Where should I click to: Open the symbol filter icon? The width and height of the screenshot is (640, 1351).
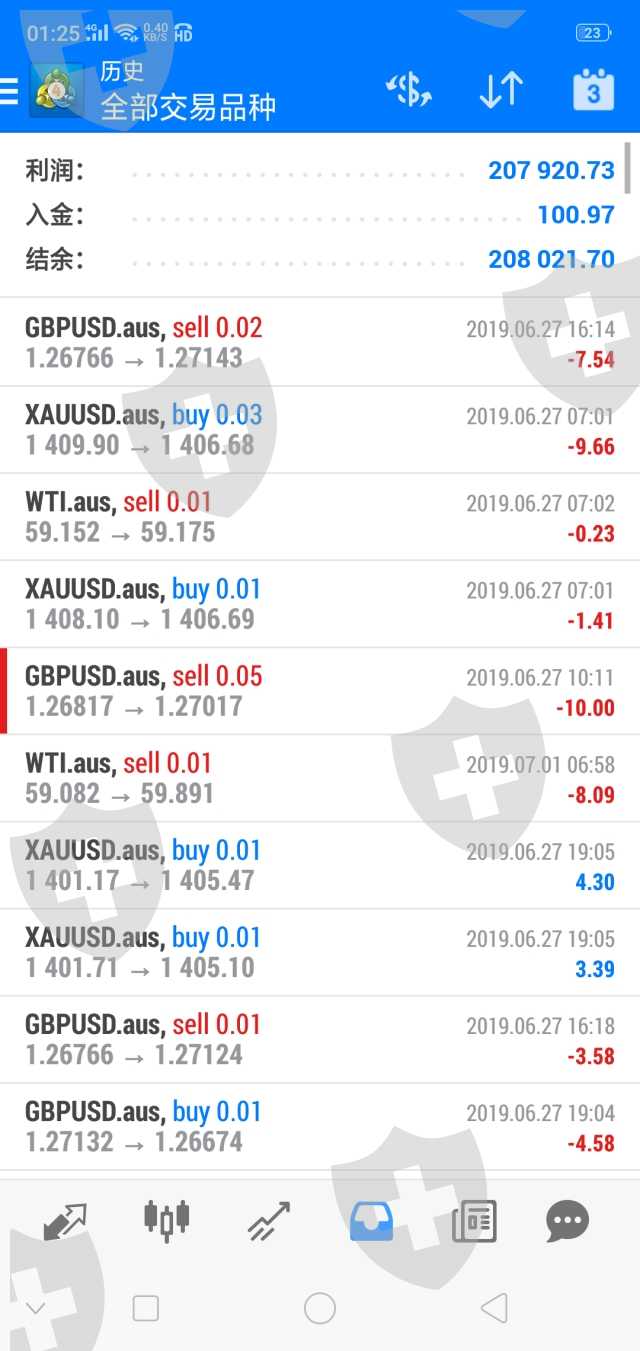[x=408, y=91]
